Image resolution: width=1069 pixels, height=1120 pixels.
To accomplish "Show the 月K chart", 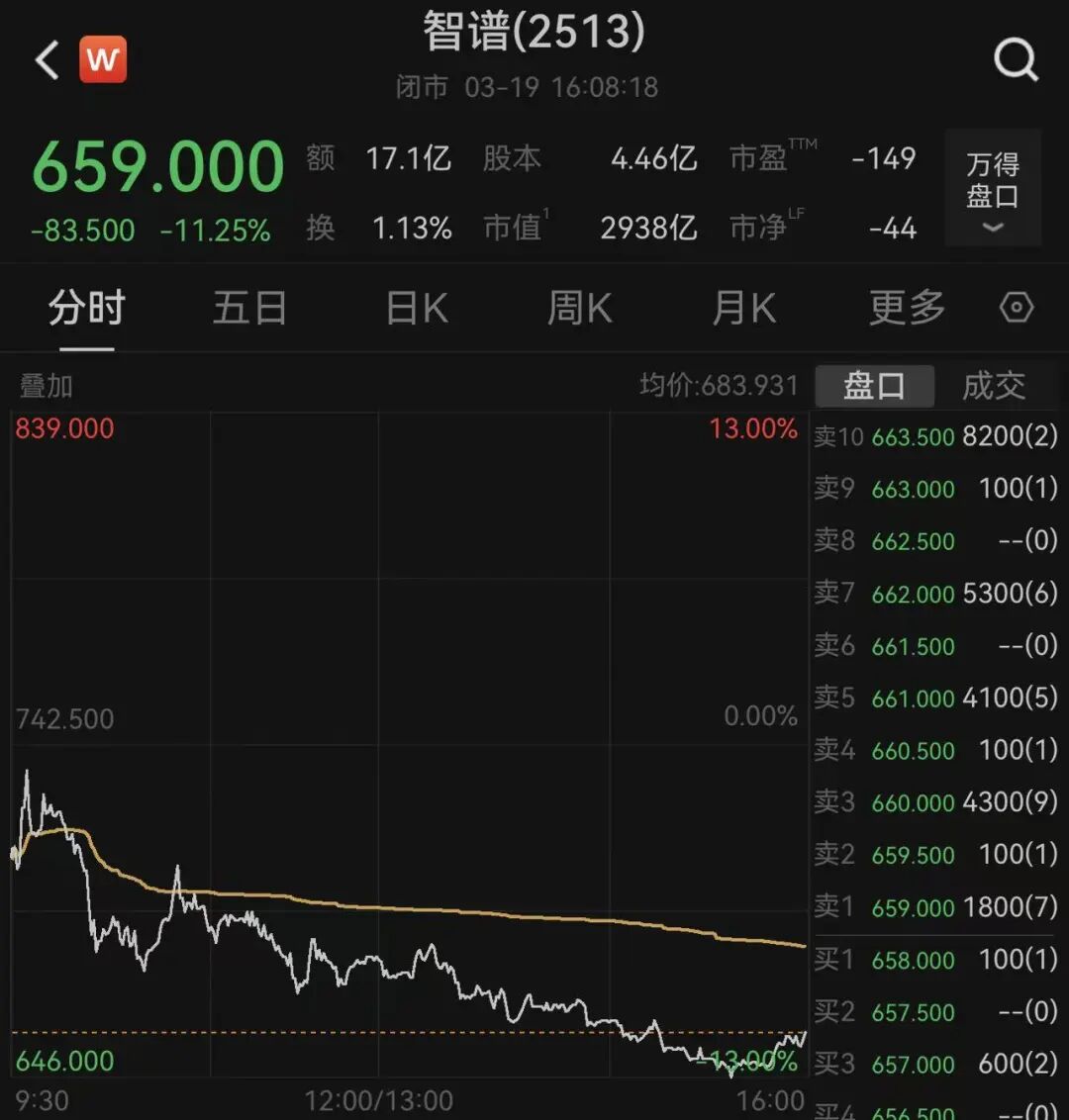I will pos(743,309).
